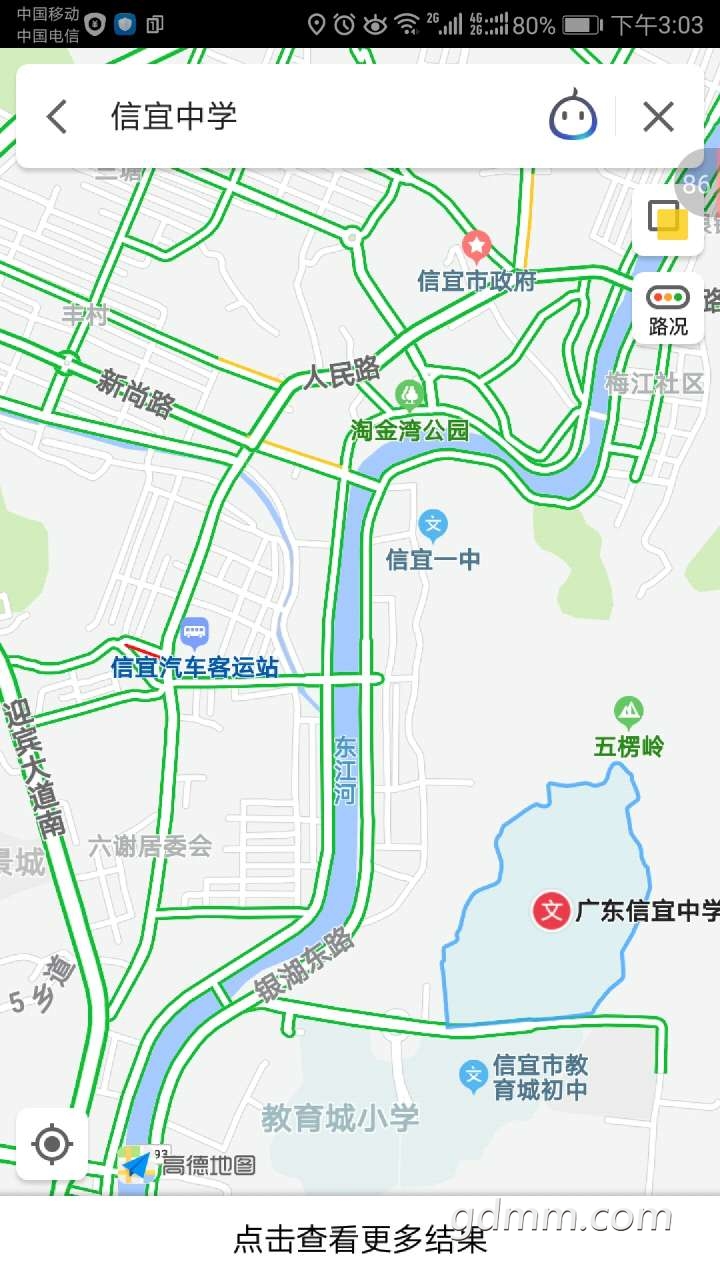Select the 广东信宜中学 red marker
This screenshot has width=720, height=1280.
click(550, 910)
